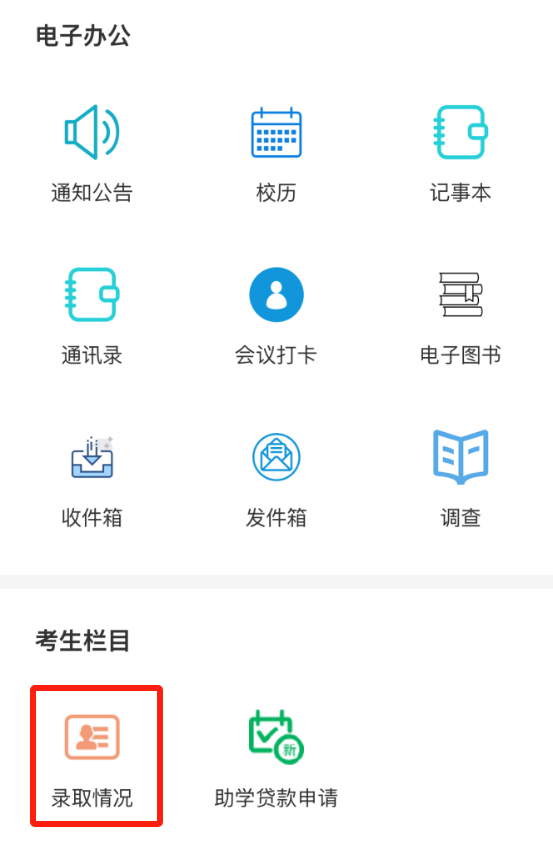
Task: Open the 校历 school calendar
Action: point(276,154)
